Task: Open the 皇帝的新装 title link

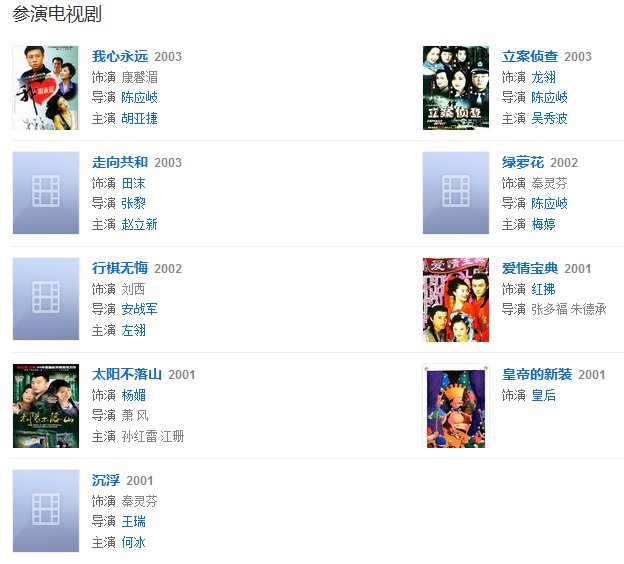Action: (x=537, y=375)
